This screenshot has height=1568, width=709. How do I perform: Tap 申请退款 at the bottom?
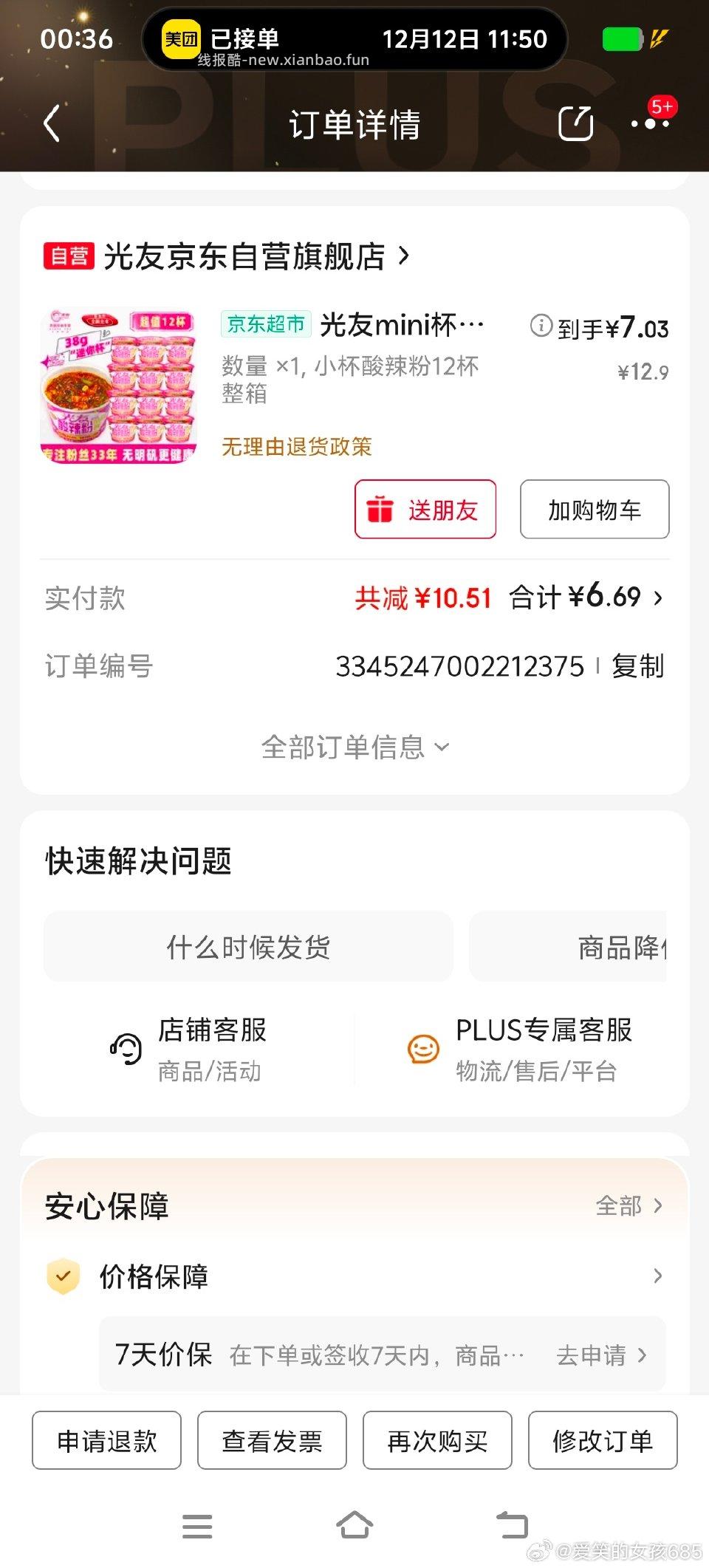(106, 1439)
